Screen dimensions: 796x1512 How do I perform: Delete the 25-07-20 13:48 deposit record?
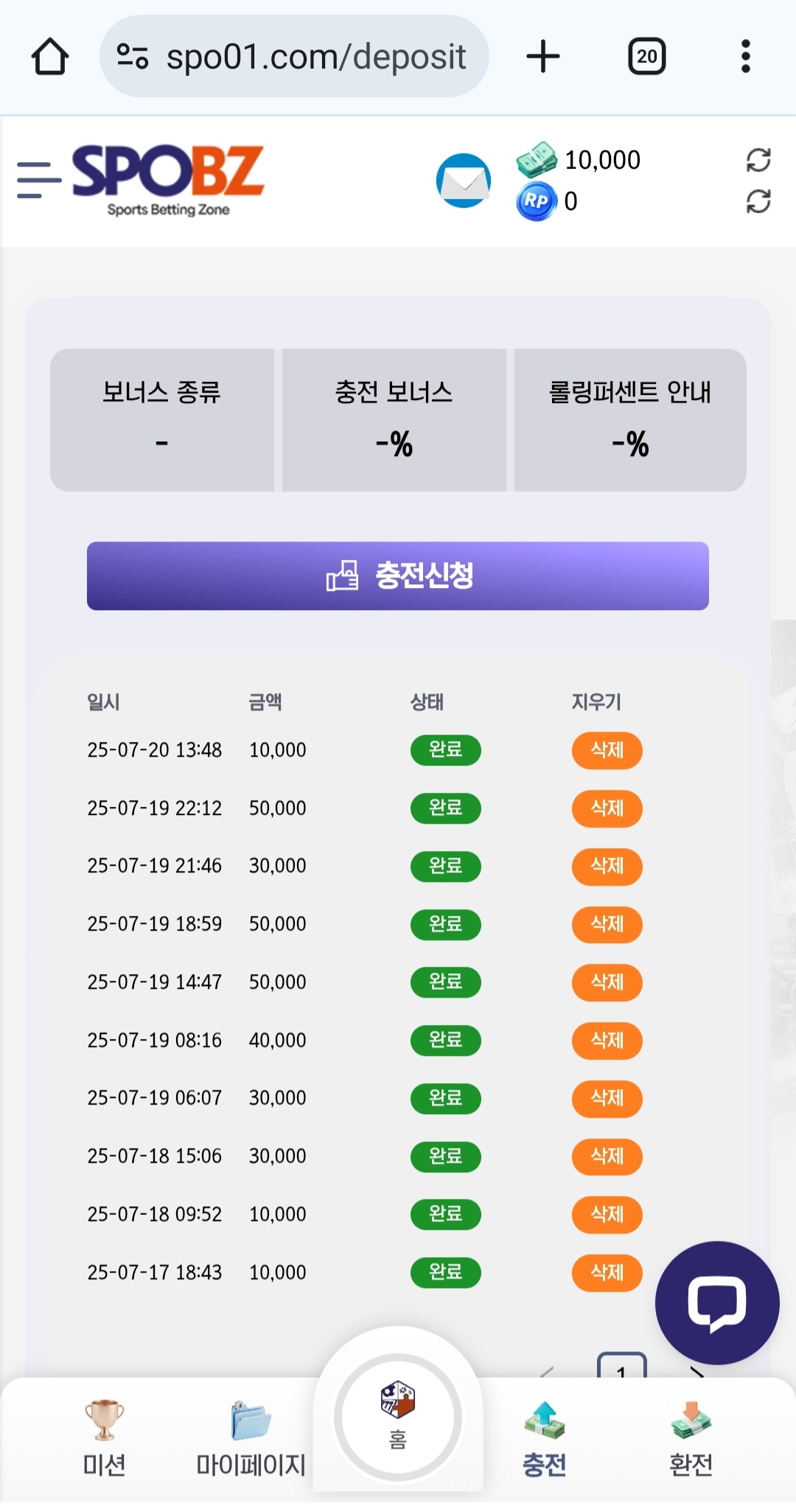coord(607,750)
